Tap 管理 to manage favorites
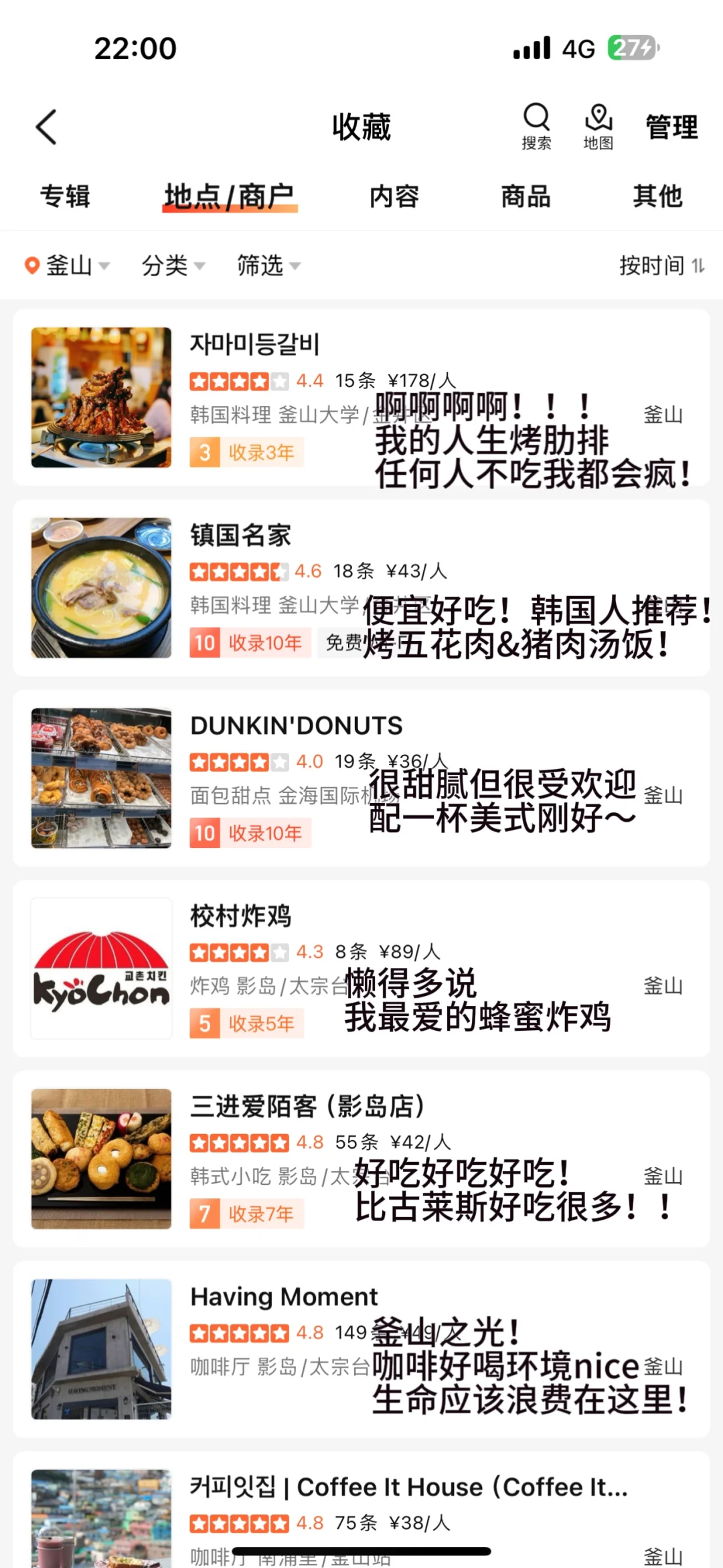Image resolution: width=723 pixels, height=1568 pixels. tap(671, 127)
